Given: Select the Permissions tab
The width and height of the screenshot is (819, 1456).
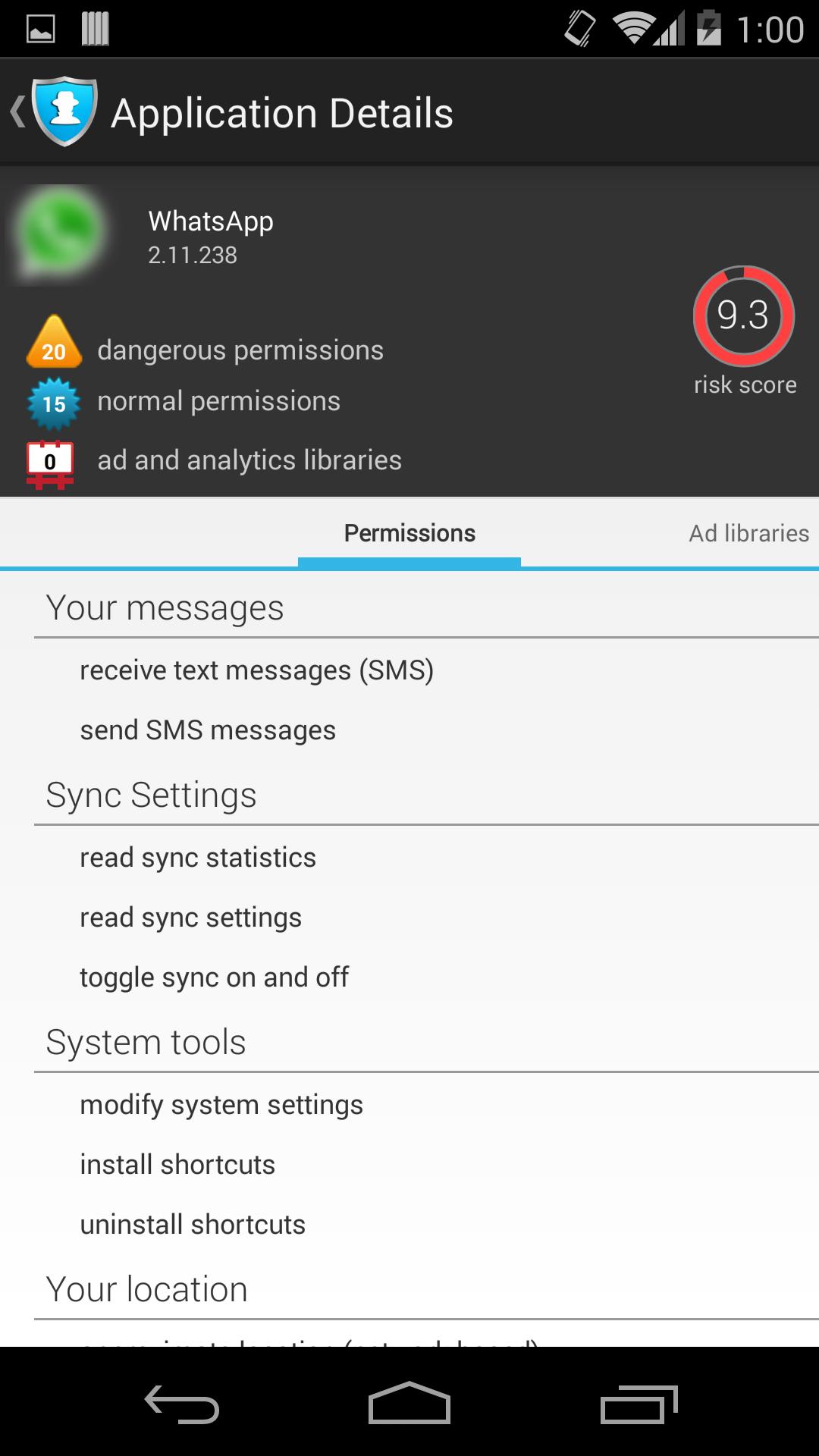Looking at the screenshot, I should 409,533.
